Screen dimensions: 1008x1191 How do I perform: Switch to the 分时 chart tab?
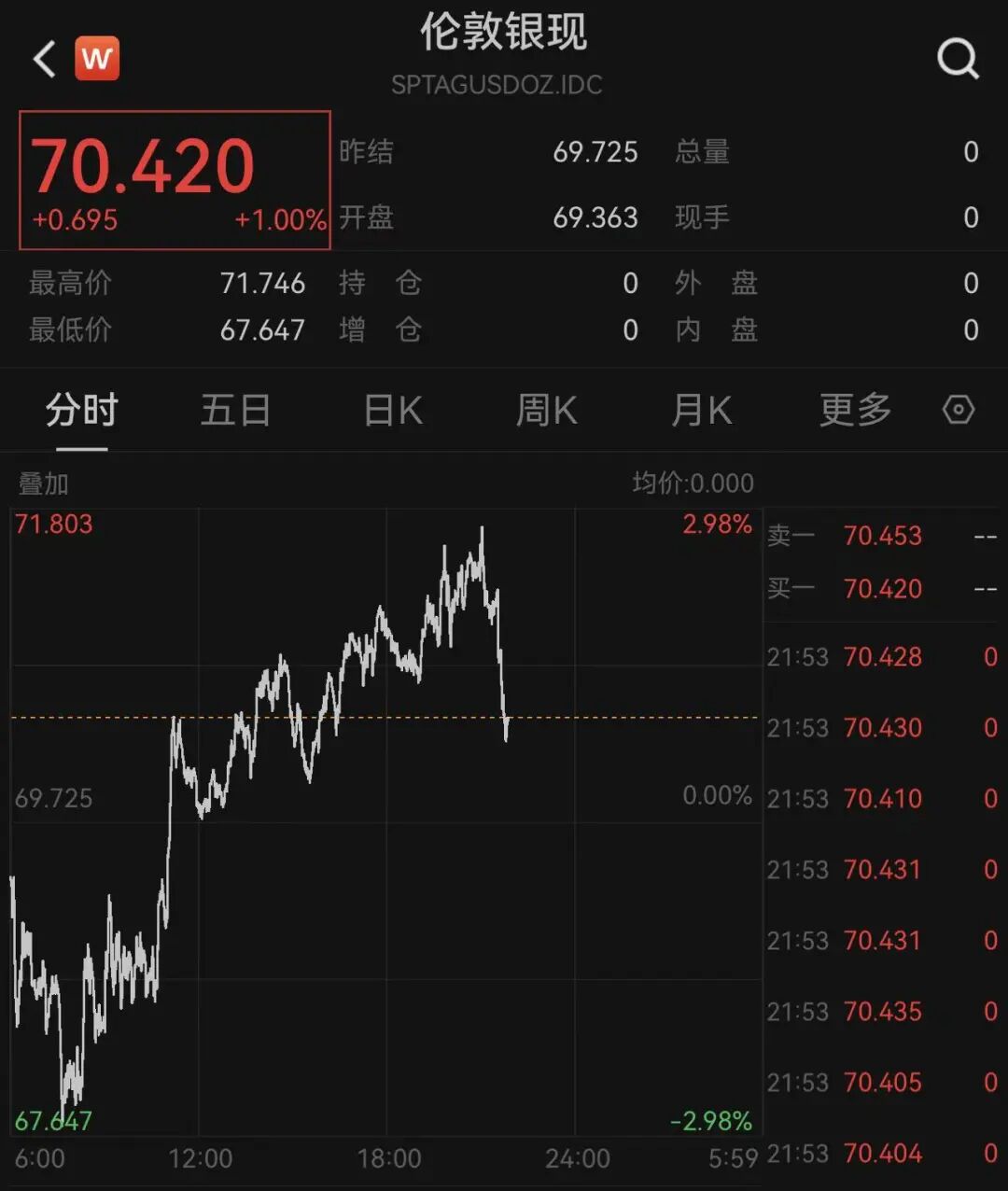[x=82, y=411]
